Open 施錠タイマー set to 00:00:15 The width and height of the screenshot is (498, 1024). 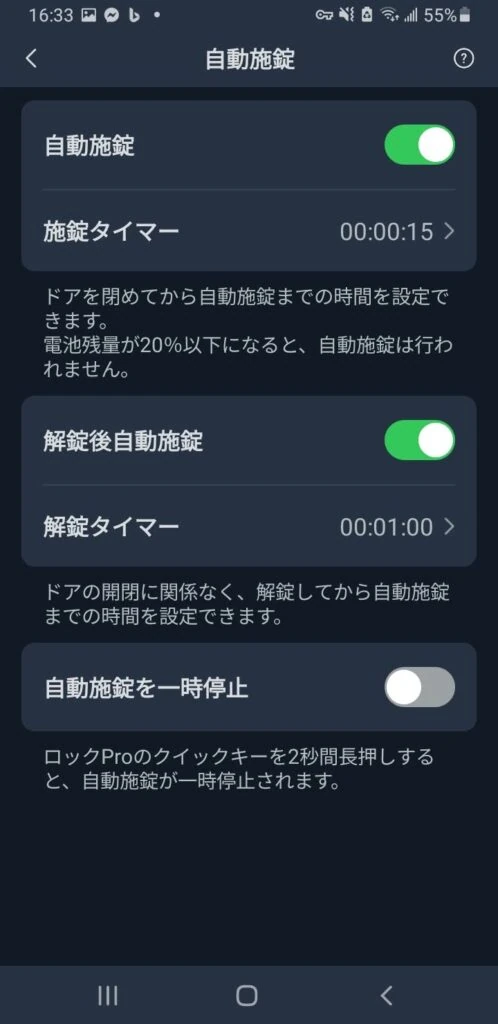pyautogui.click(x=249, y=231)
